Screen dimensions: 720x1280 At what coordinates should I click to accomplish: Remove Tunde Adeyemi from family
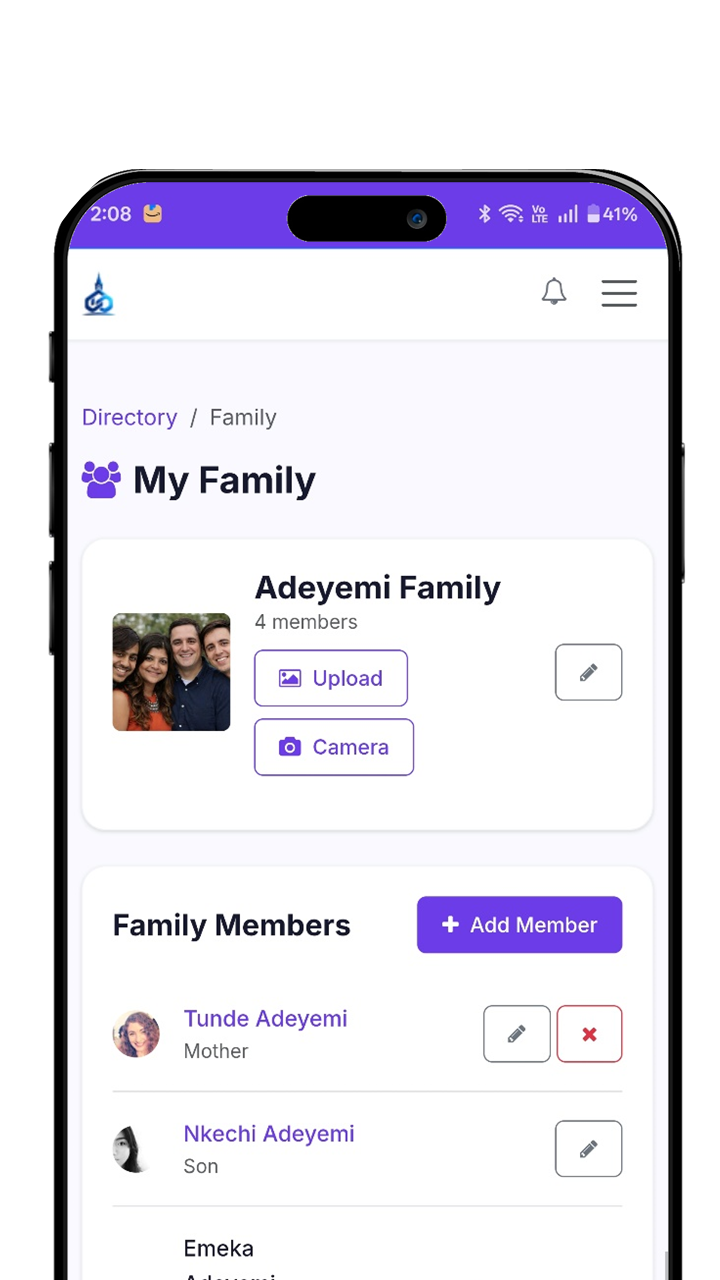point(589,1034)
